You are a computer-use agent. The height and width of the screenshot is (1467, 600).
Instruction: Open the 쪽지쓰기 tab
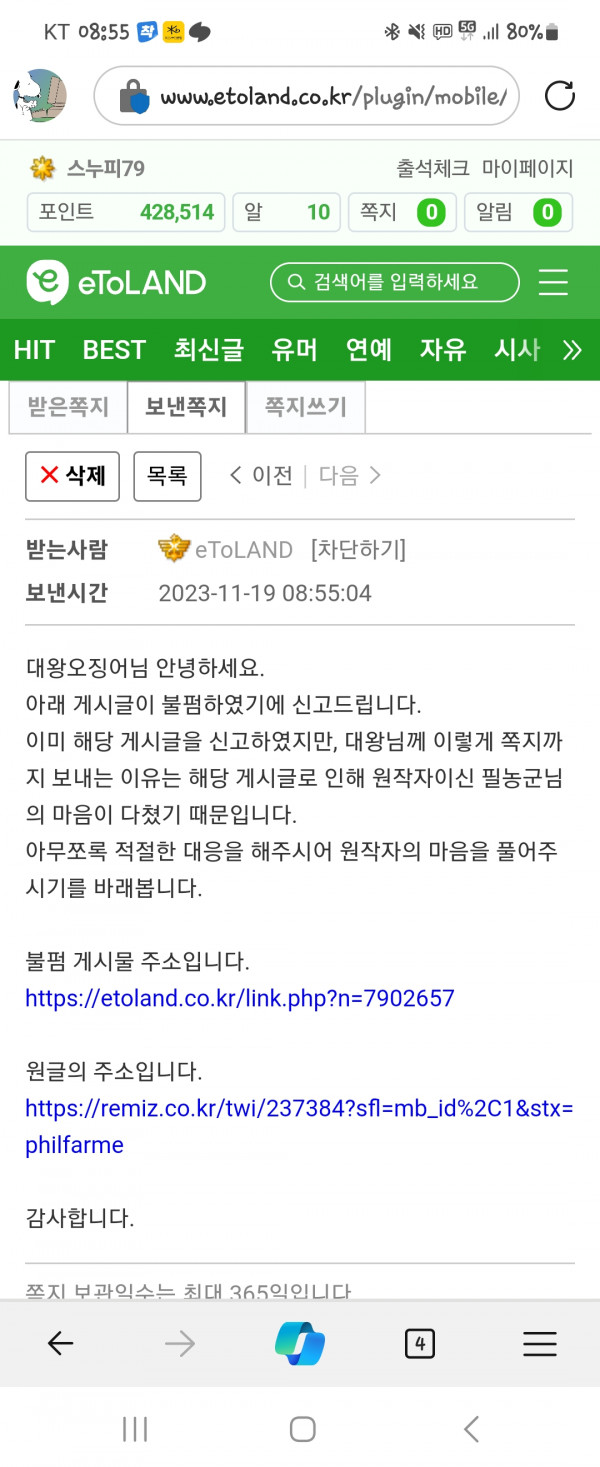[x=305, y=406]
